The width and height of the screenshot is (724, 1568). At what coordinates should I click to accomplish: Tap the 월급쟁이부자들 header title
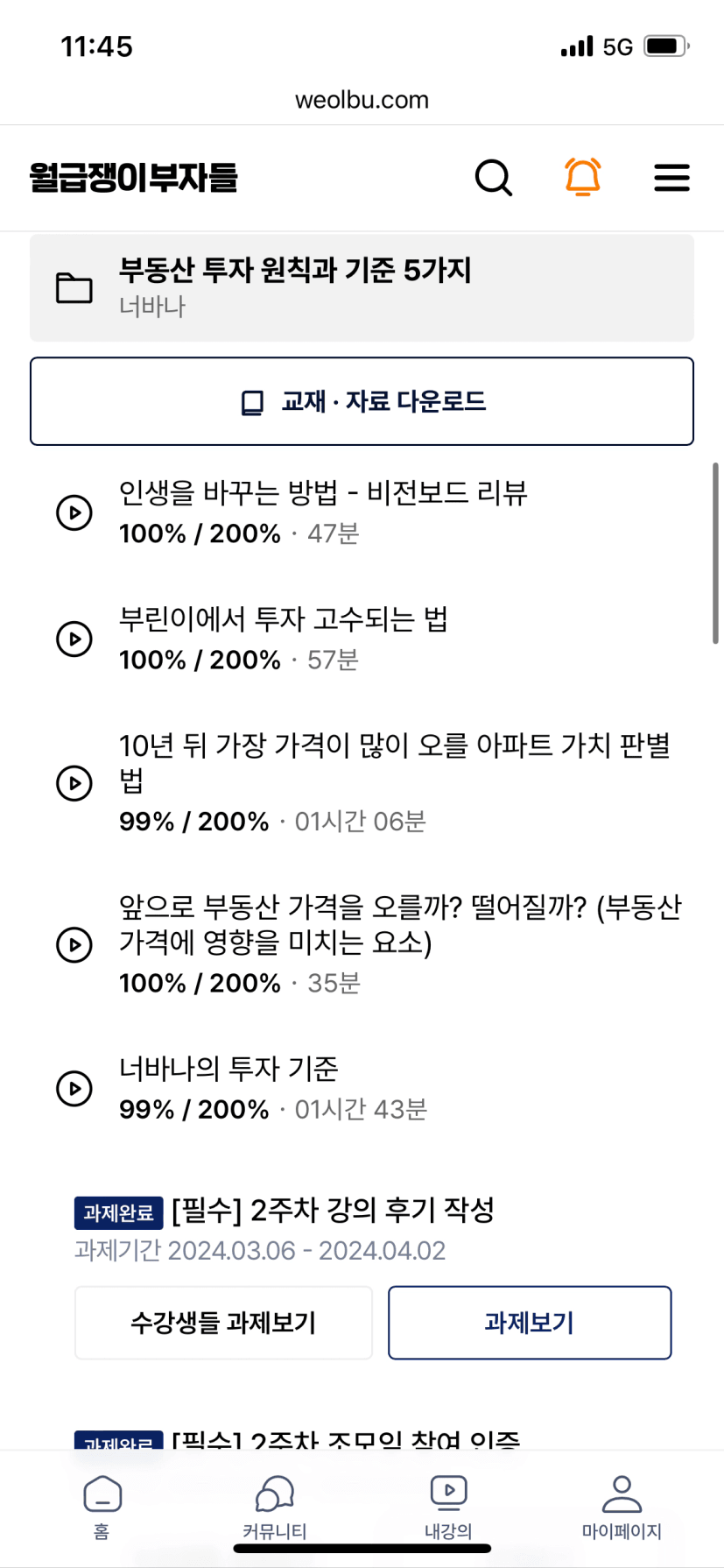click(x=134, y=177)
